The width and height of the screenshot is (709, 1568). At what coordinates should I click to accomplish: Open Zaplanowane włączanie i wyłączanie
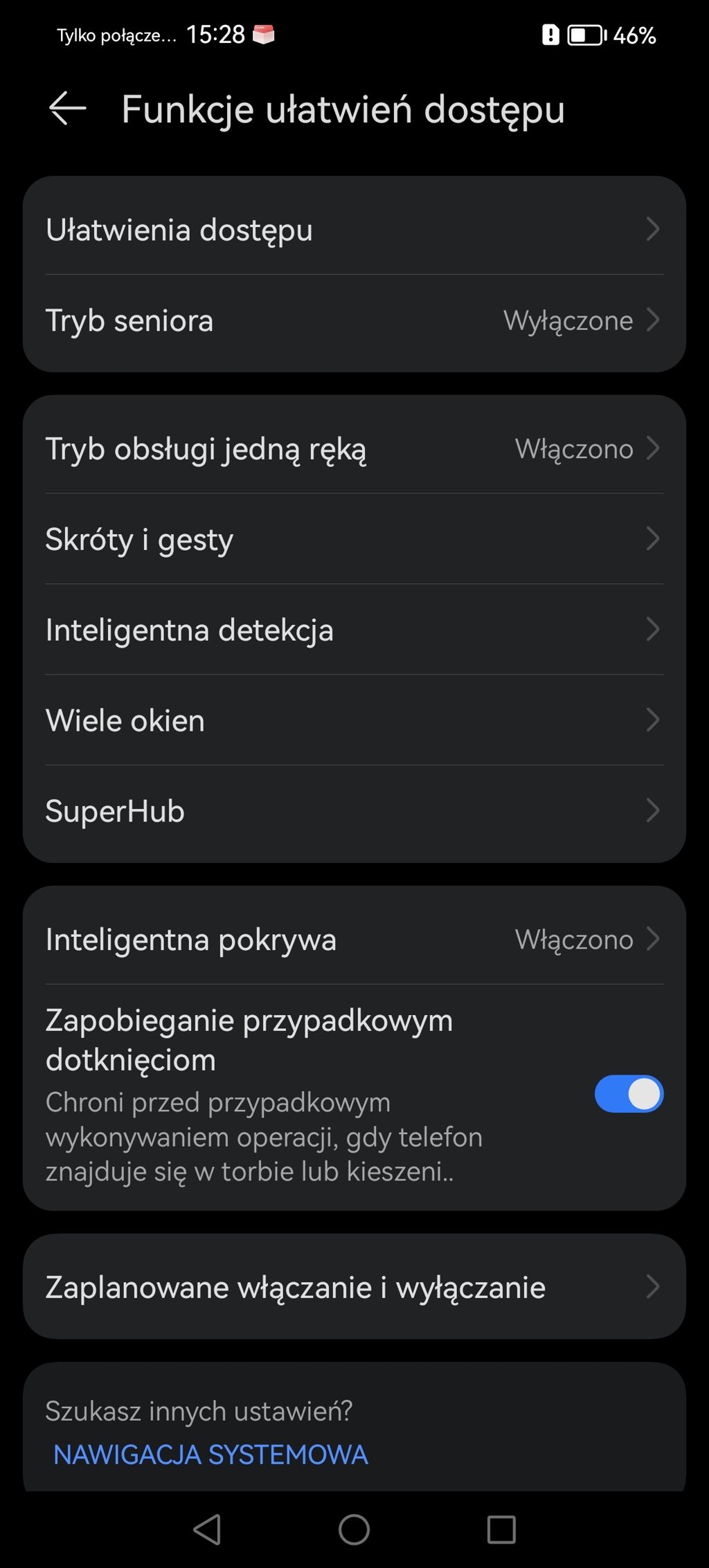click(x=354, y=1286)
